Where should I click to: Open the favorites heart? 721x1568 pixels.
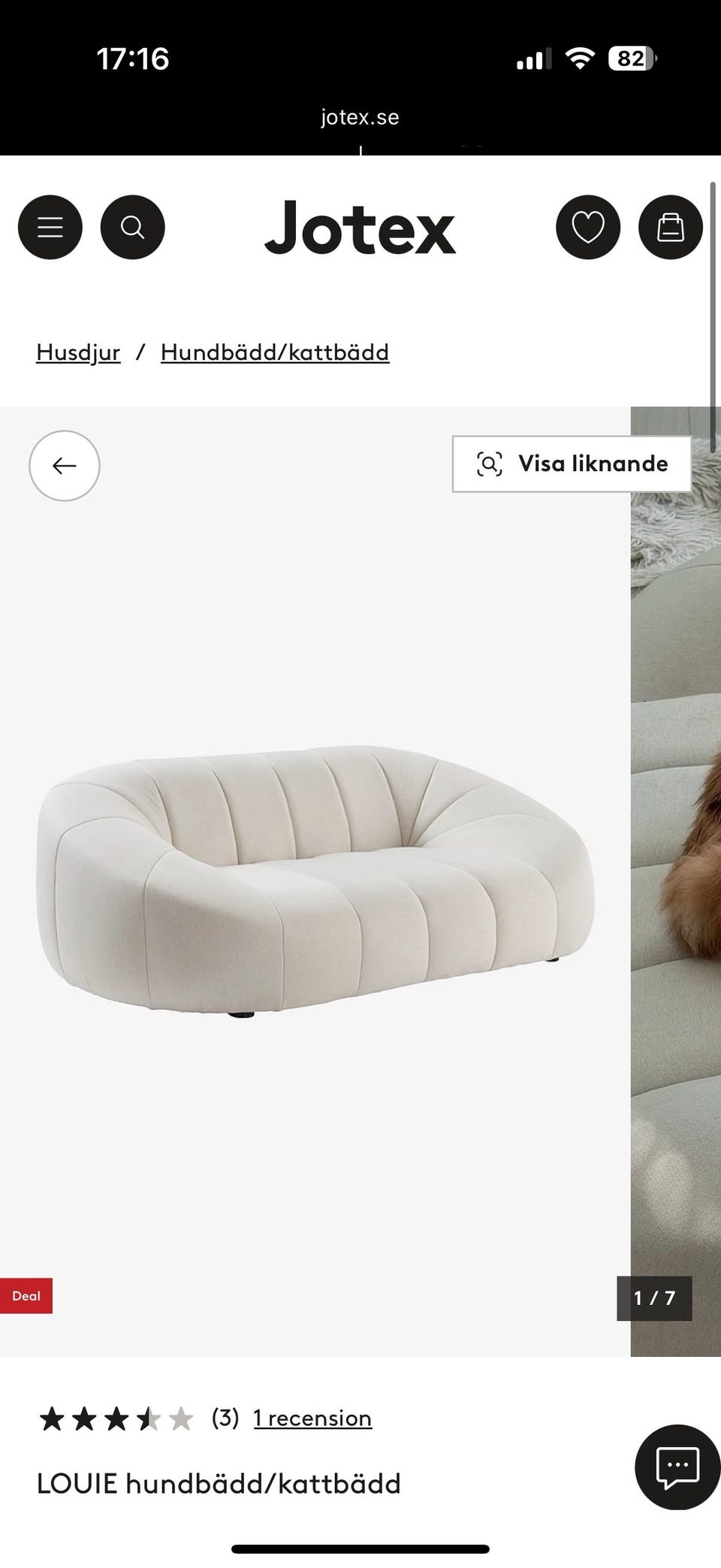click(588, 227)
